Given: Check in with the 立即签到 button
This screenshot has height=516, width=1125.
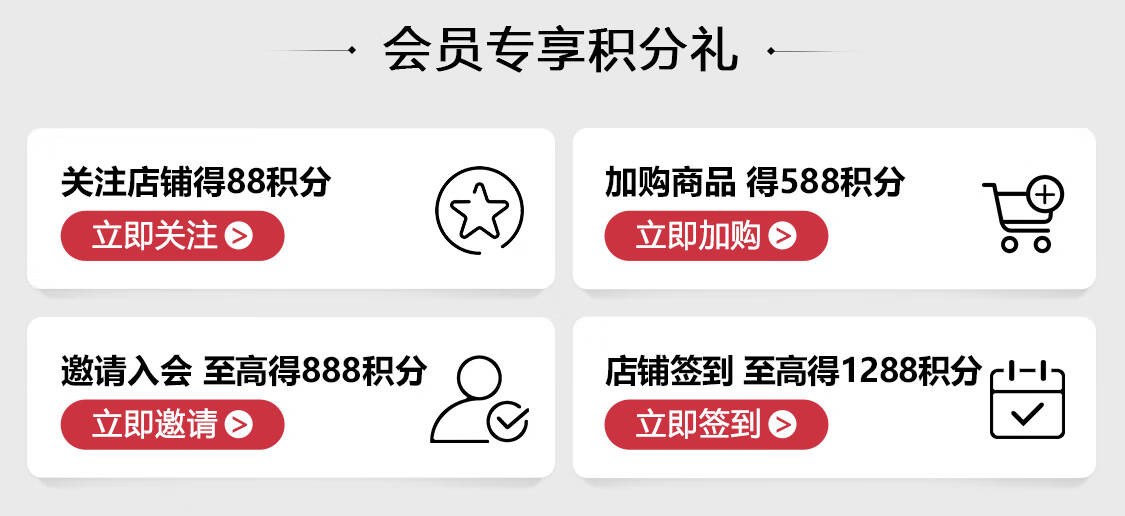Looking at the screenshot, I should [716, 424].
